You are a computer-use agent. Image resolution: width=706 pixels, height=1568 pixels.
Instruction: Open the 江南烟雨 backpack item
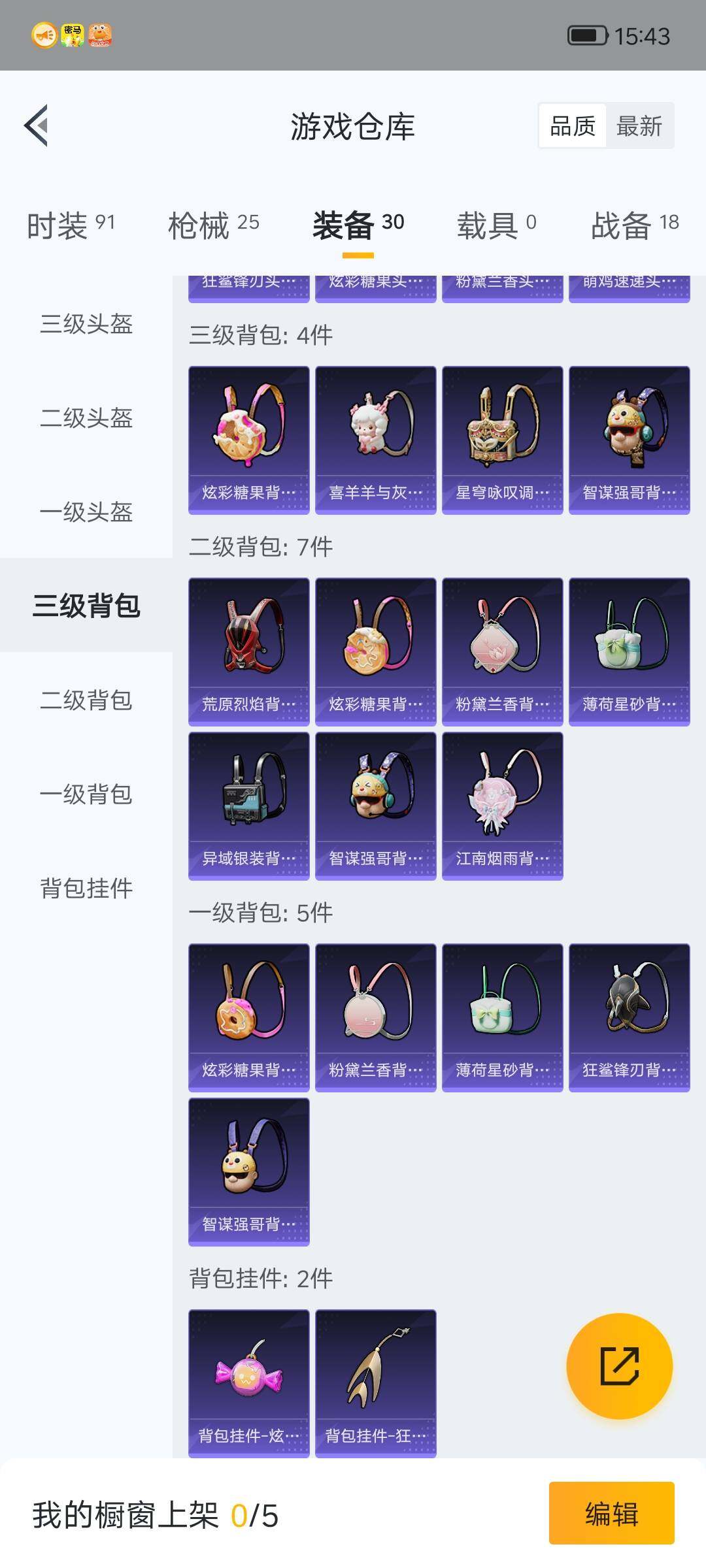503,806
